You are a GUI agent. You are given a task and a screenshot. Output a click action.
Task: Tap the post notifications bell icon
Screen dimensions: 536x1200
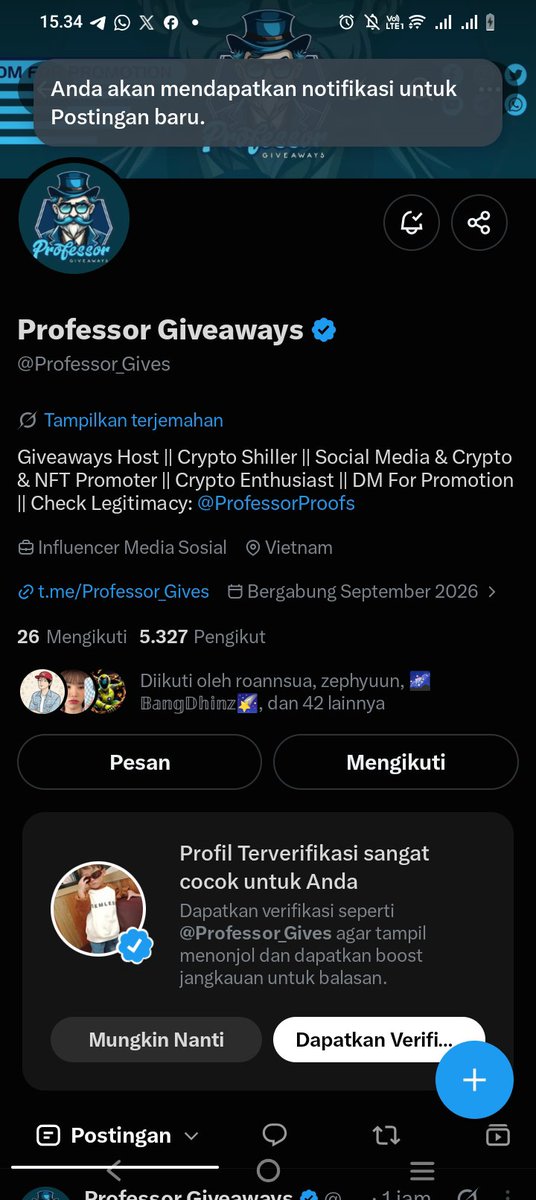click(411, 222)
